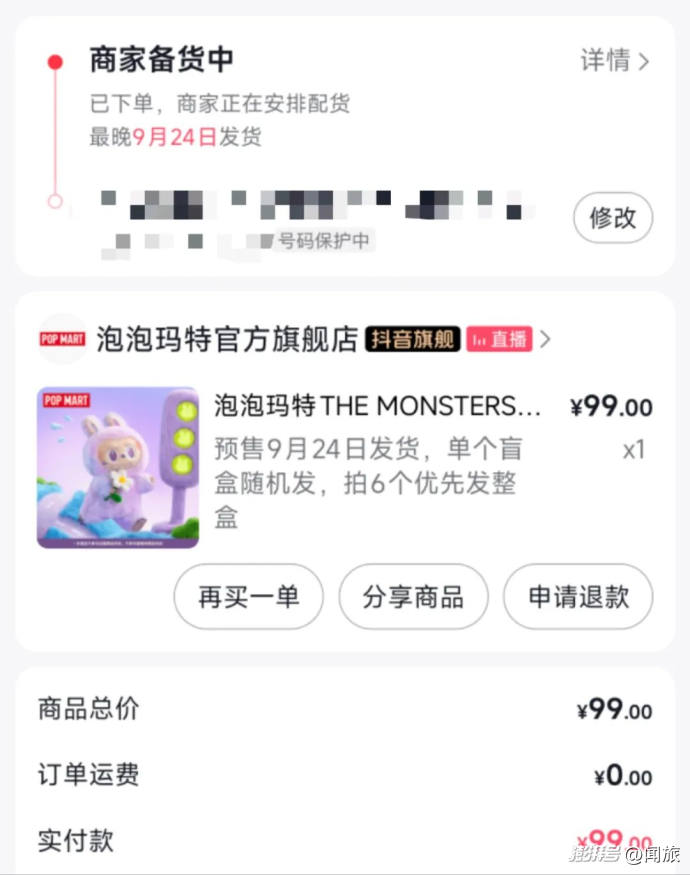Tap 再买一单 to reorder
The width and height of the screenshot is (690, 875).
click(x=248, y=597)
